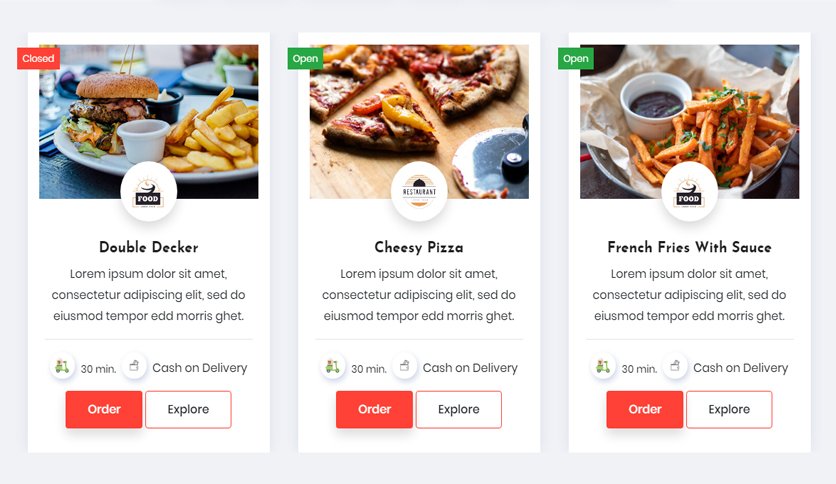Explore the Cheesy Pizza item
The image size is (836, 484).
458,409
